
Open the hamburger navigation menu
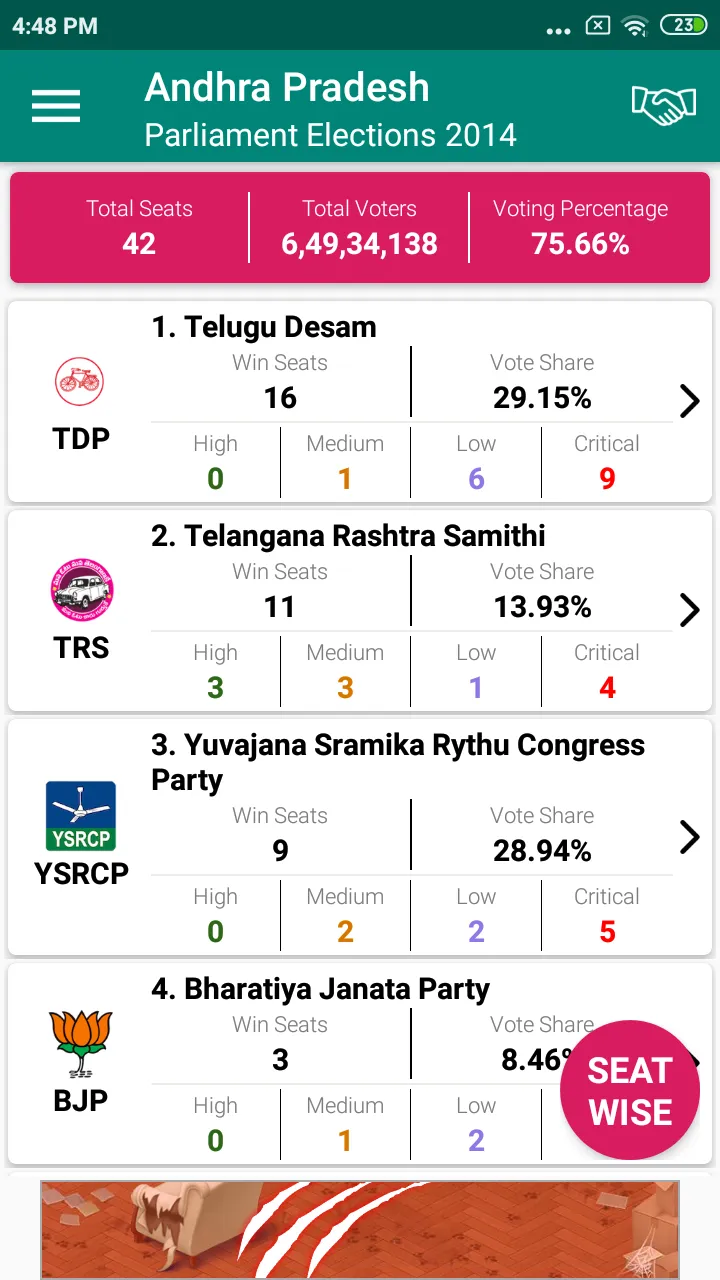[x=56, y=106]
